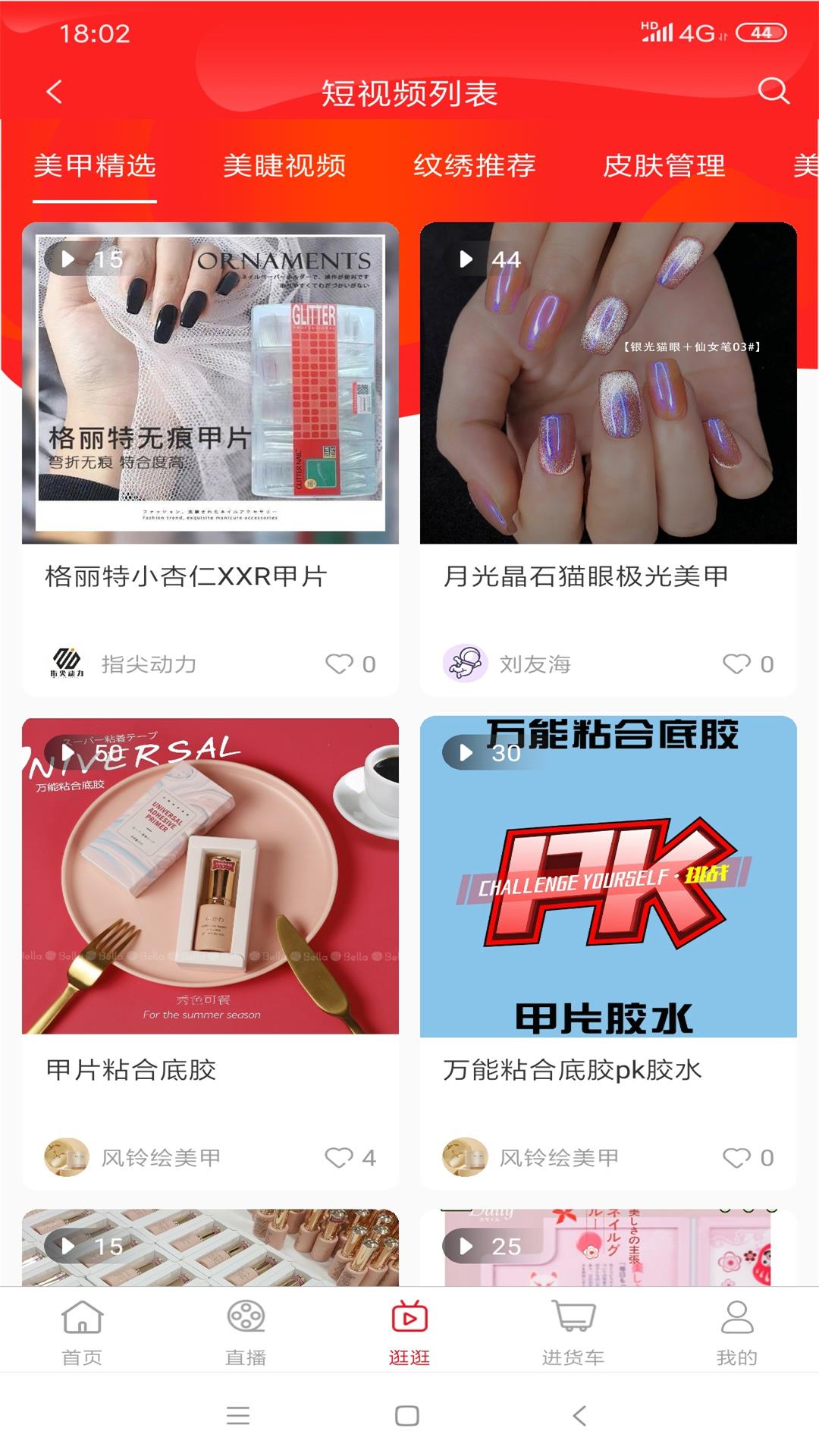Image resolution: width=819 pixels, height=1456 pixels.
Task: Like the 万能粘合底胶pk胶水 video
Action: tap(736, 1157)
